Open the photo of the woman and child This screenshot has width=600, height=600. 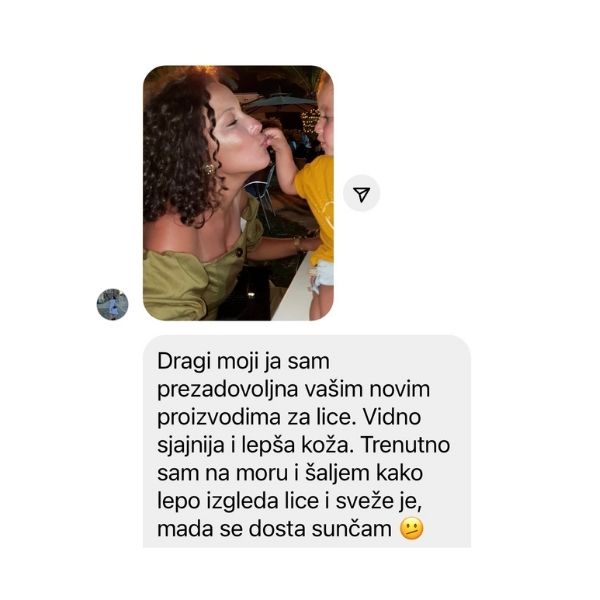[x=238, y=192]
